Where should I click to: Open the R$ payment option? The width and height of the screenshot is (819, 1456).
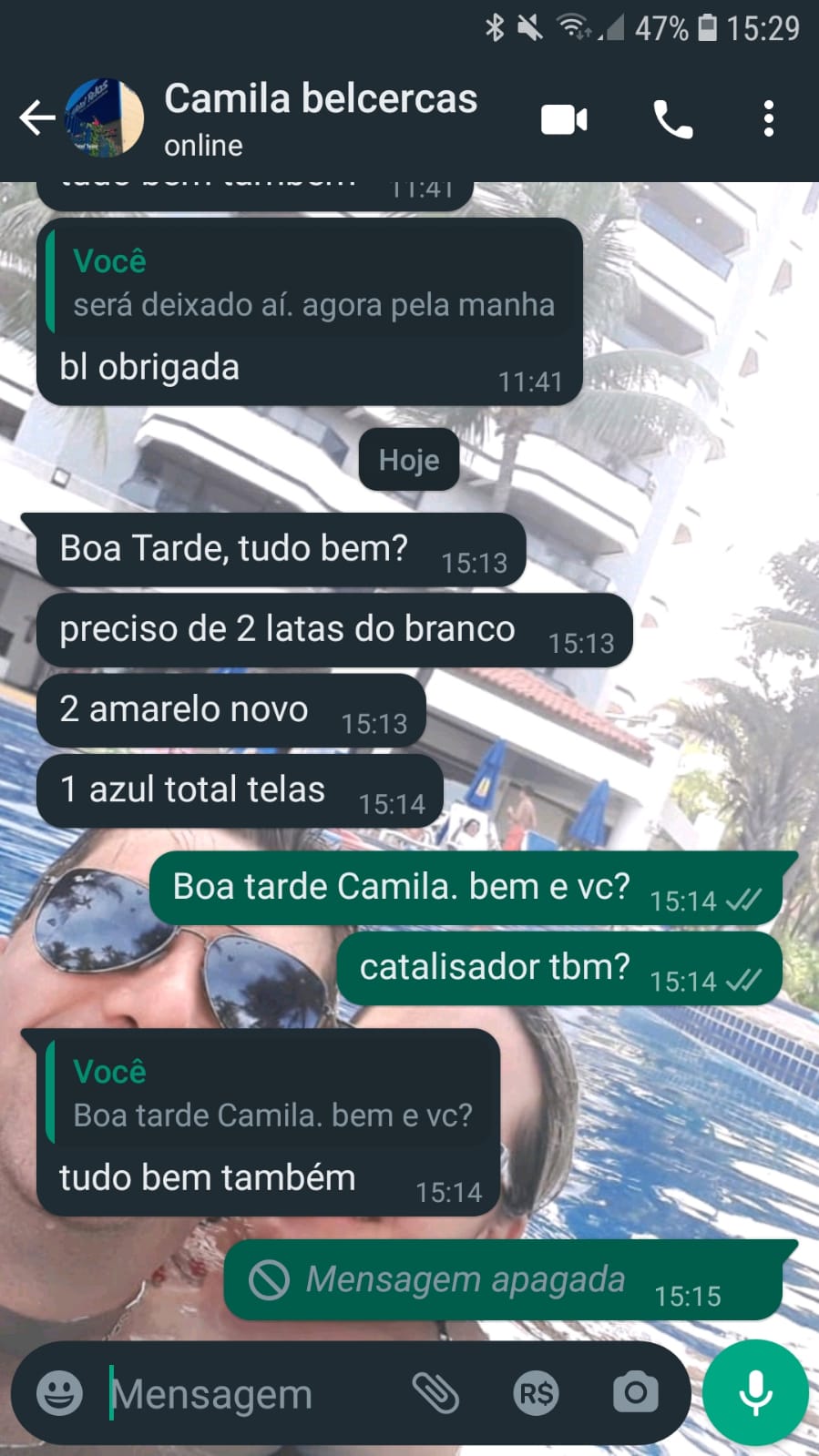pos(536,1393)
